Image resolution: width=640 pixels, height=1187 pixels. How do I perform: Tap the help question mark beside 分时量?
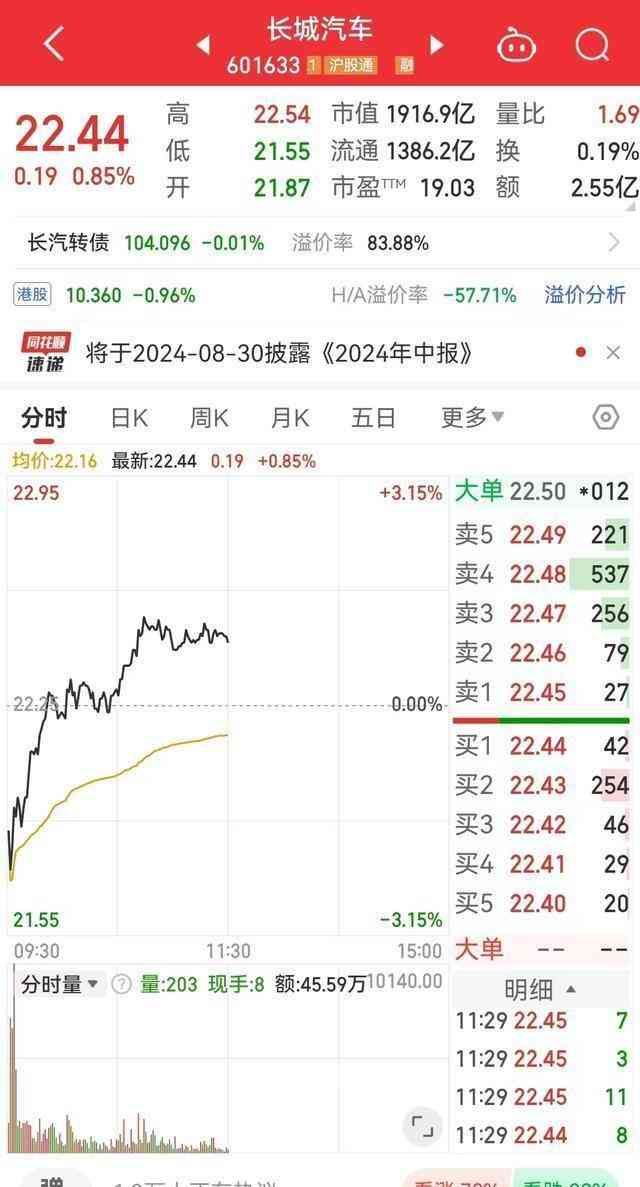click(121, 985)
